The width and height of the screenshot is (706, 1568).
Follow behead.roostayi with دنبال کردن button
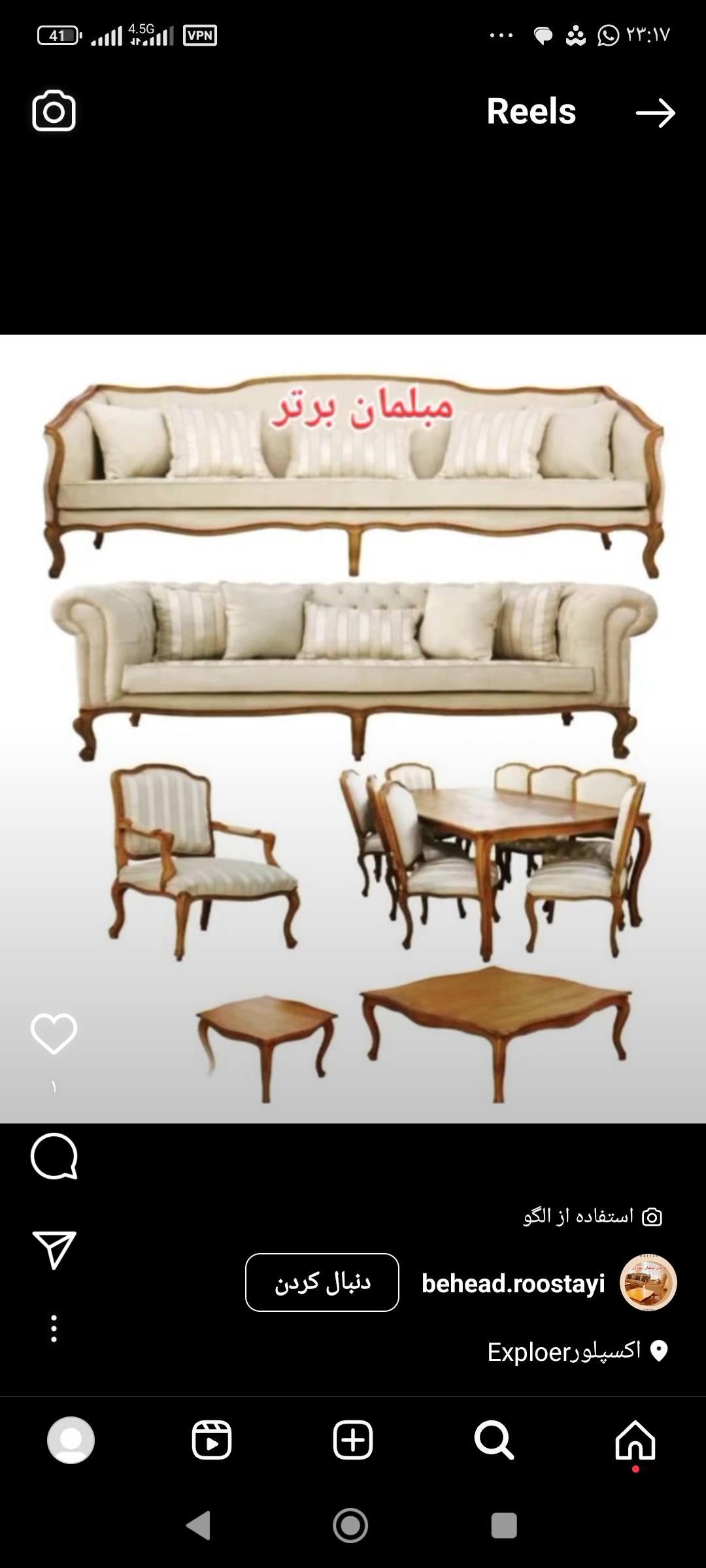[x=322, y=1282]
